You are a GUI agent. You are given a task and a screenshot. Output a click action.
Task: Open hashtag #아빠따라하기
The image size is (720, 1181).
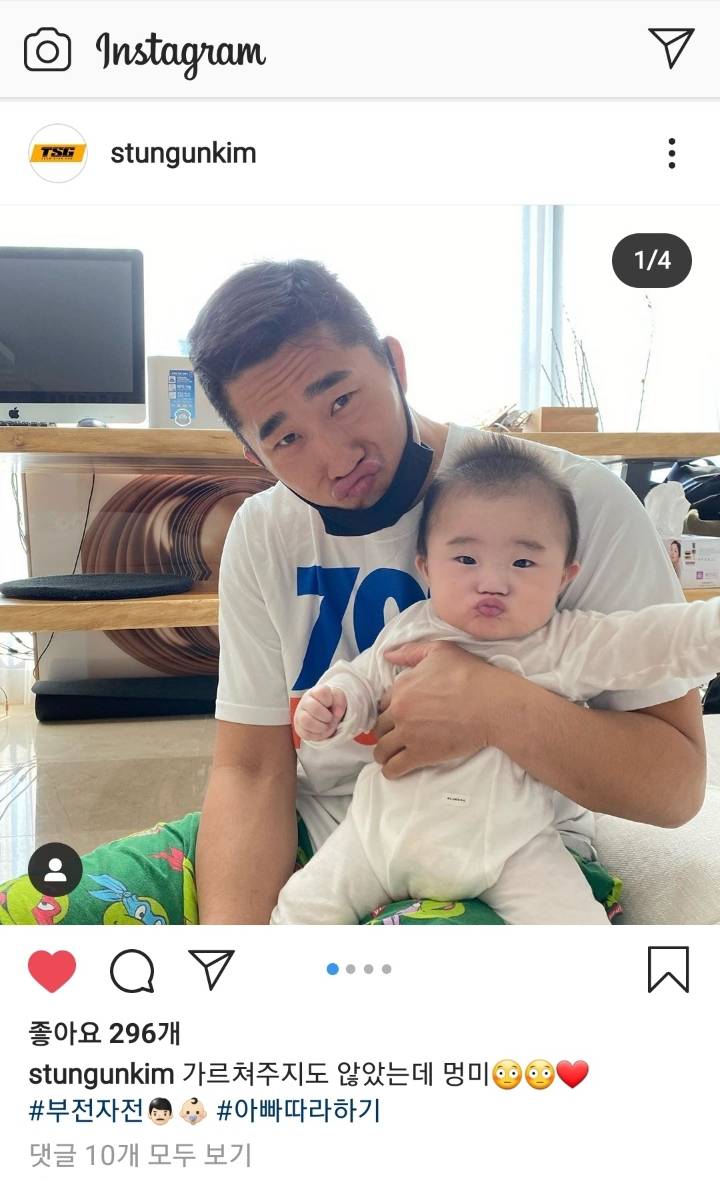298,1111
